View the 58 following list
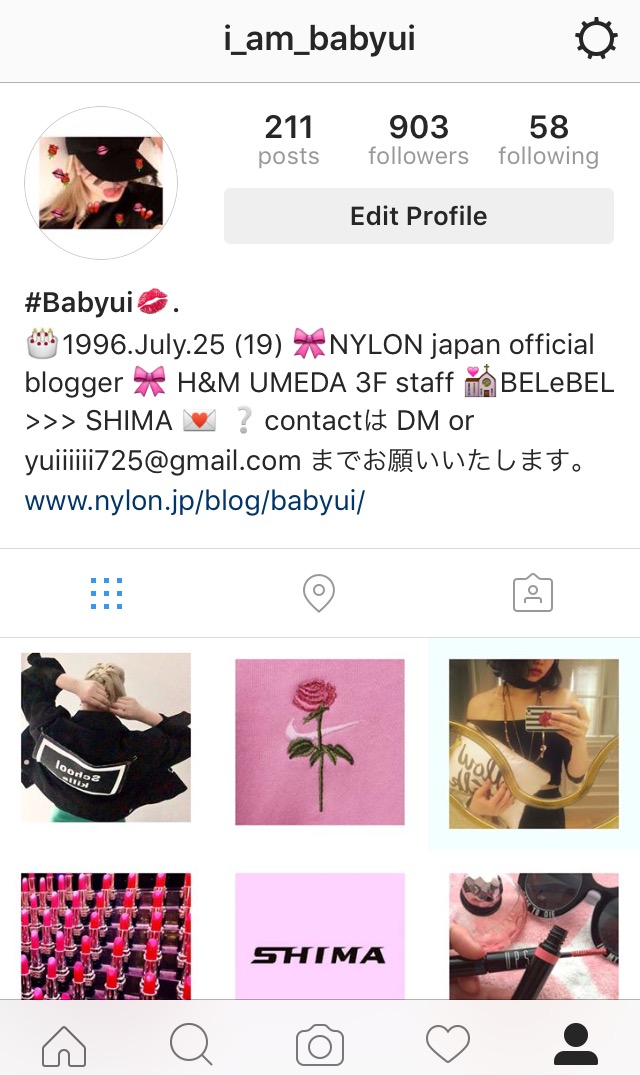Viewport: 640px width, 1075px height. [x=548, y=140]
